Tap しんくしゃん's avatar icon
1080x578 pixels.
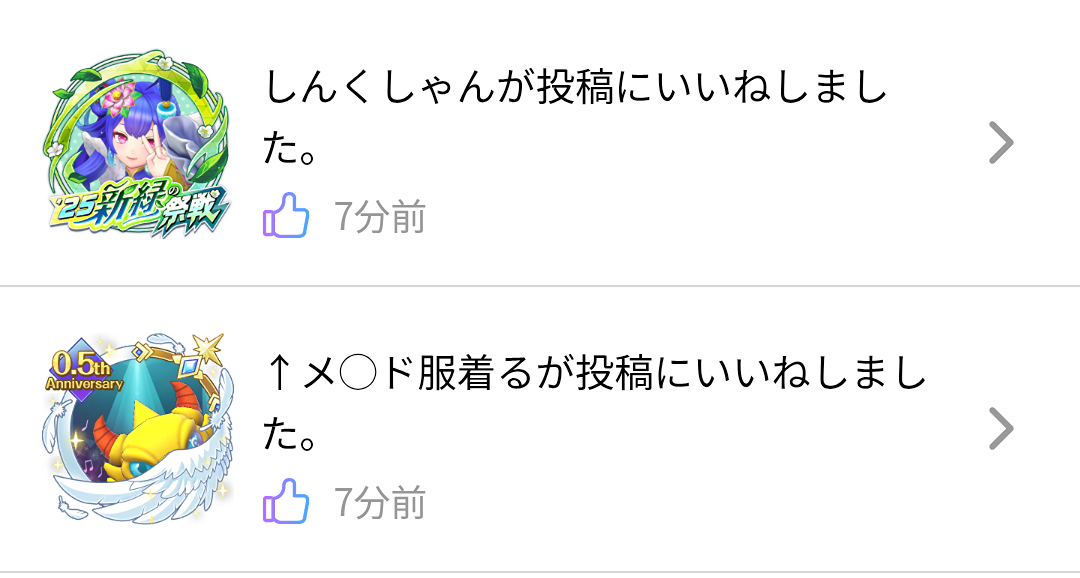[x=138, y=146]
